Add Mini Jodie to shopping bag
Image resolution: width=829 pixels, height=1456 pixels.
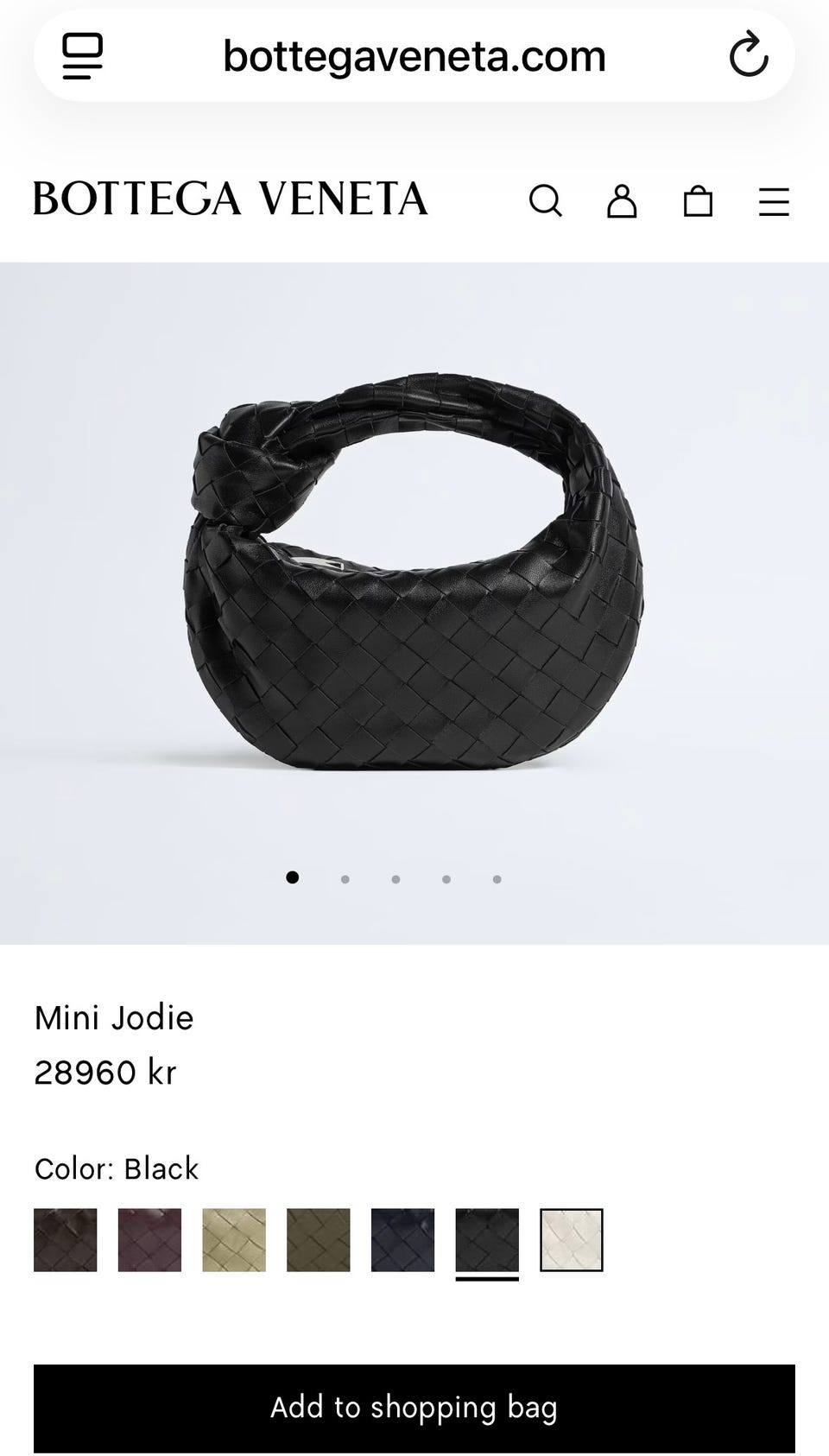pyautogui.click(x=414, y=1408)
